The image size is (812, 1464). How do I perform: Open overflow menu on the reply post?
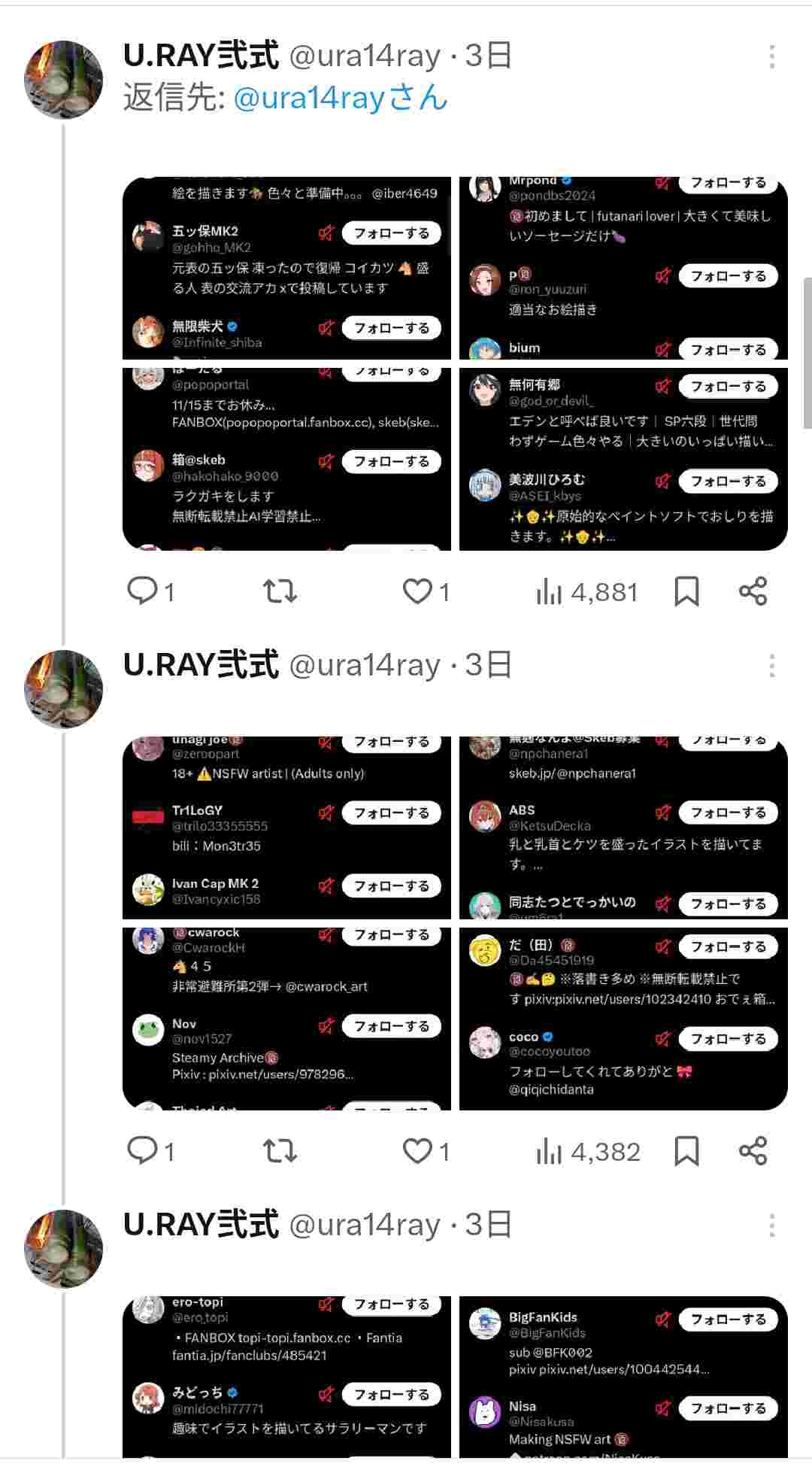click(771, 56)
